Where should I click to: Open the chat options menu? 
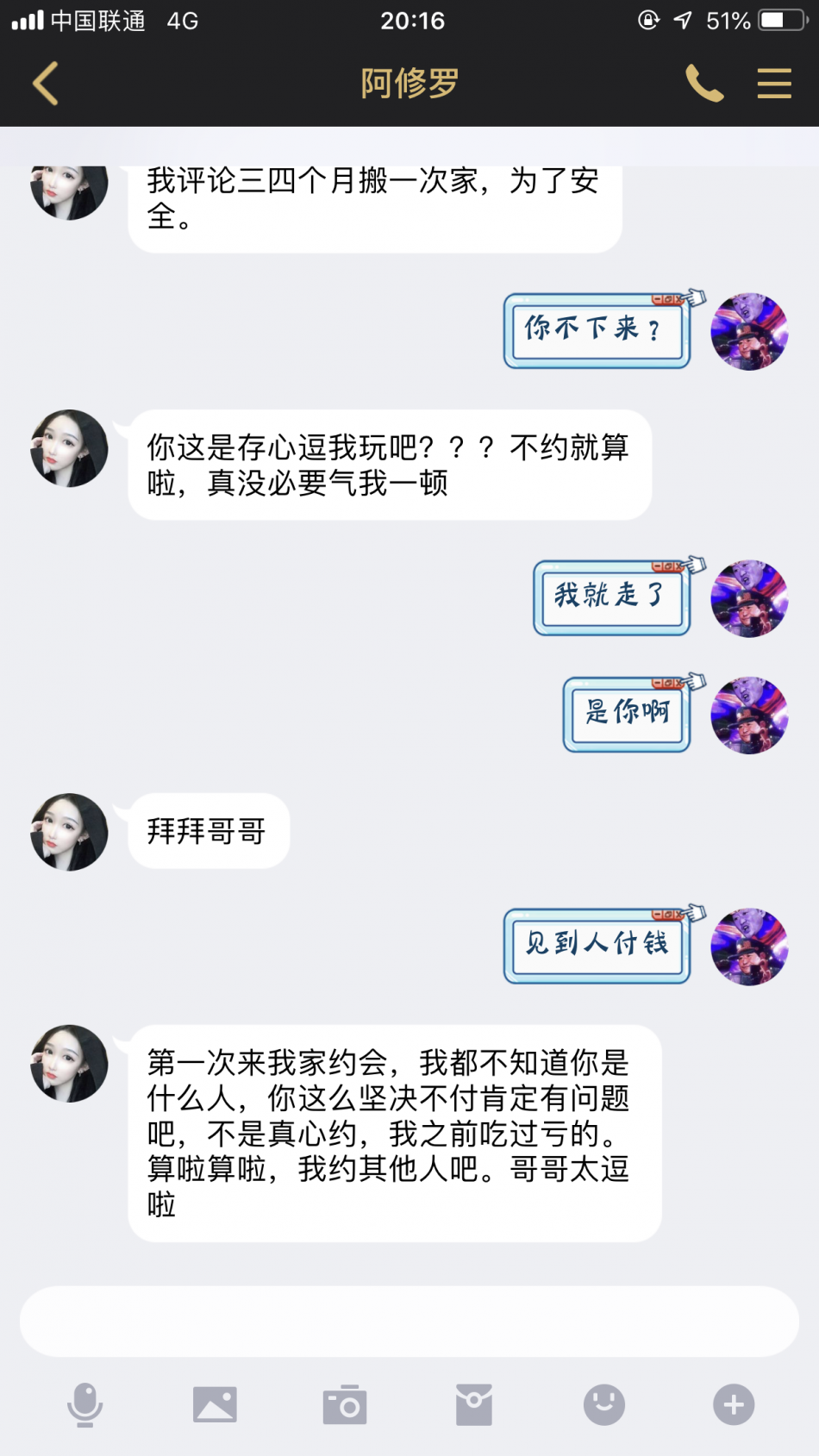click(x=773, y=84)
